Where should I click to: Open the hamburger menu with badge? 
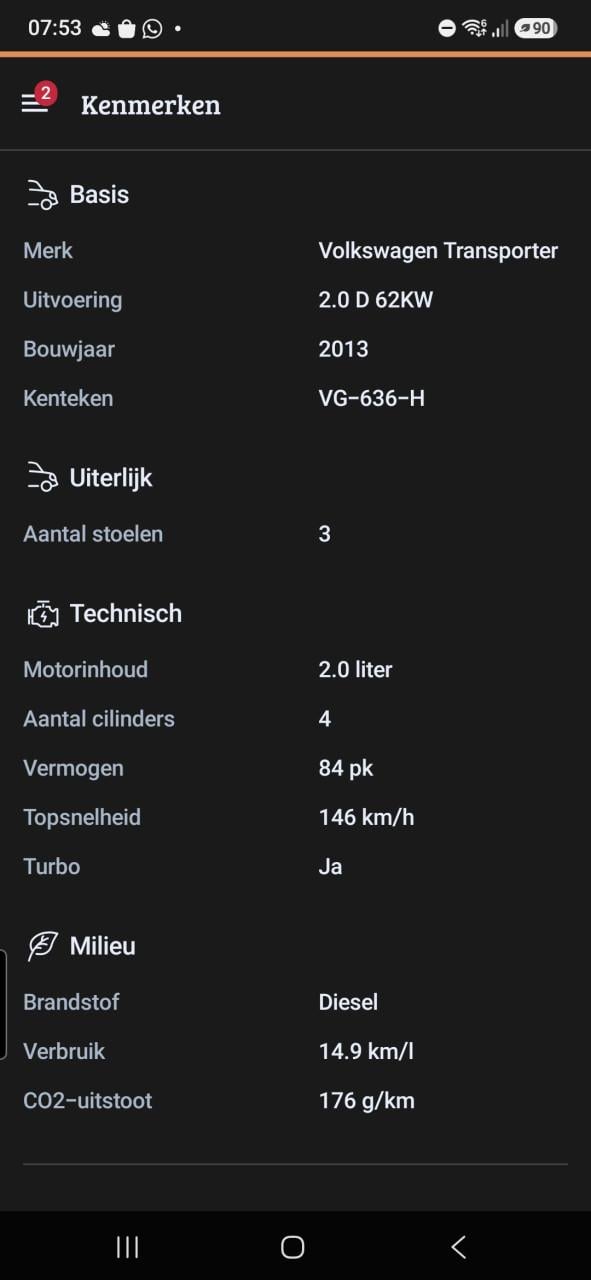[36, 103]
